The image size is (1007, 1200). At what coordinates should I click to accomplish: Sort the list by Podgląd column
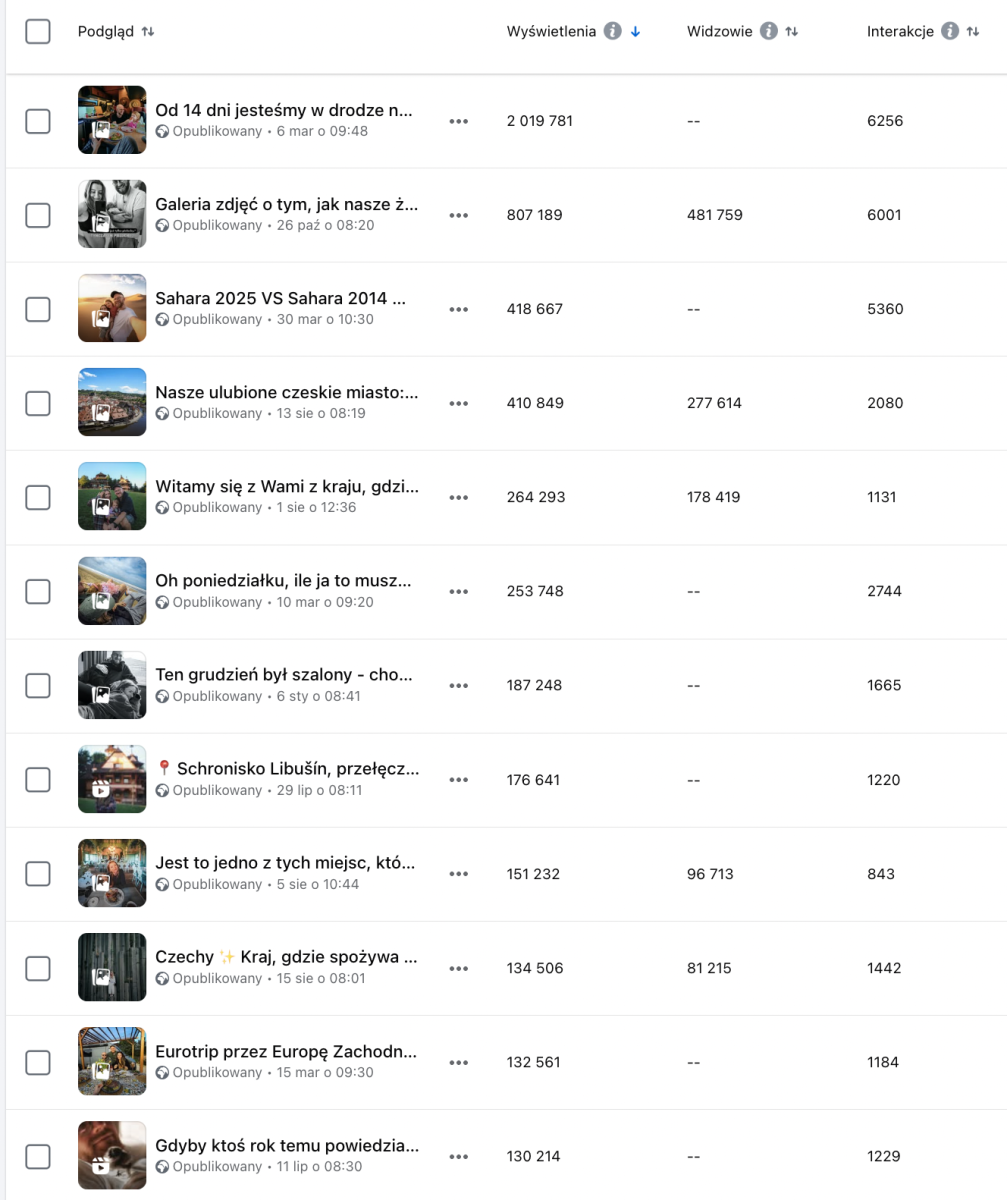point(148,32)
